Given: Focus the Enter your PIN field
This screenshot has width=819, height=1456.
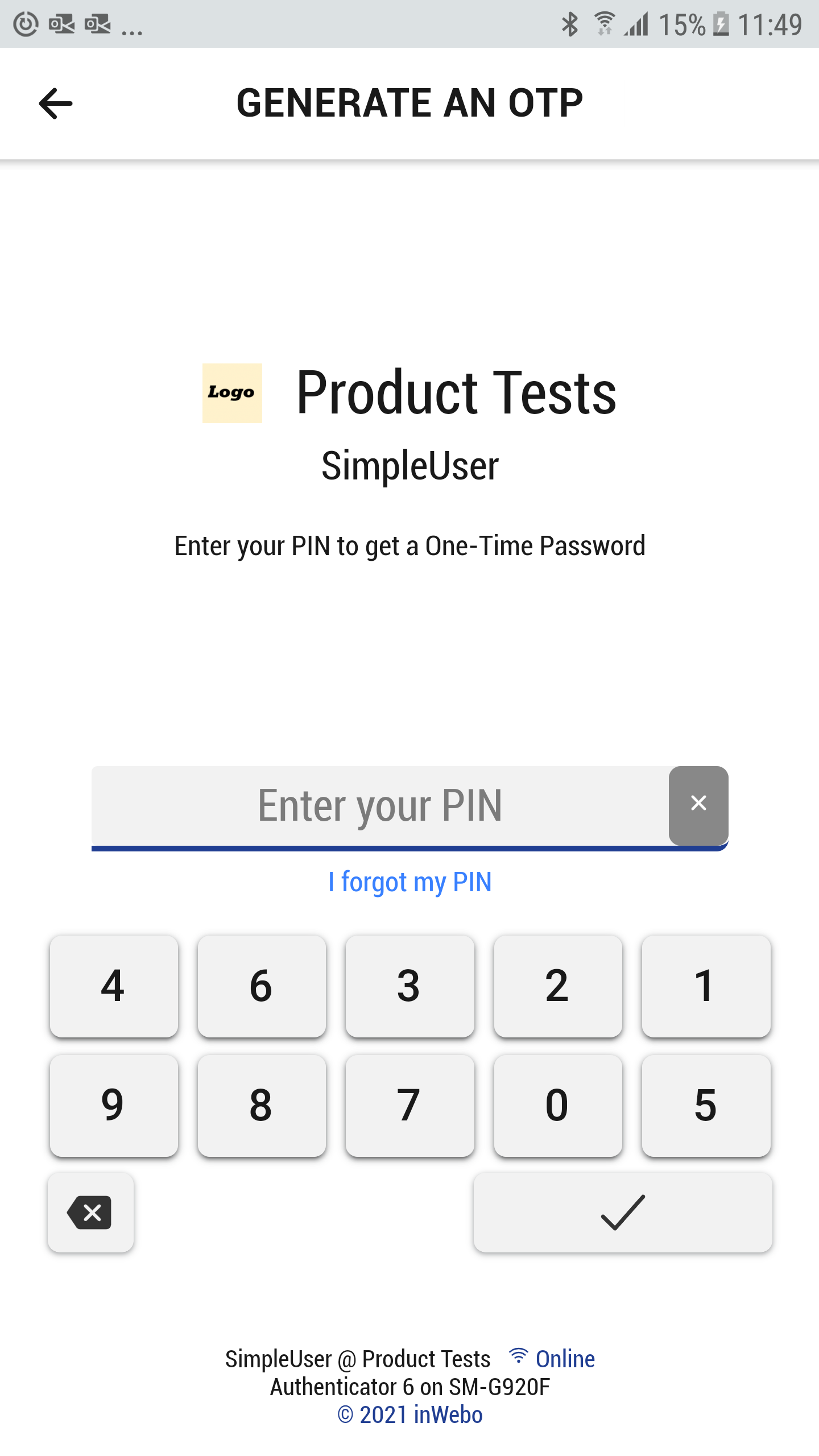Looking at the screenshot, I should 380,805.
